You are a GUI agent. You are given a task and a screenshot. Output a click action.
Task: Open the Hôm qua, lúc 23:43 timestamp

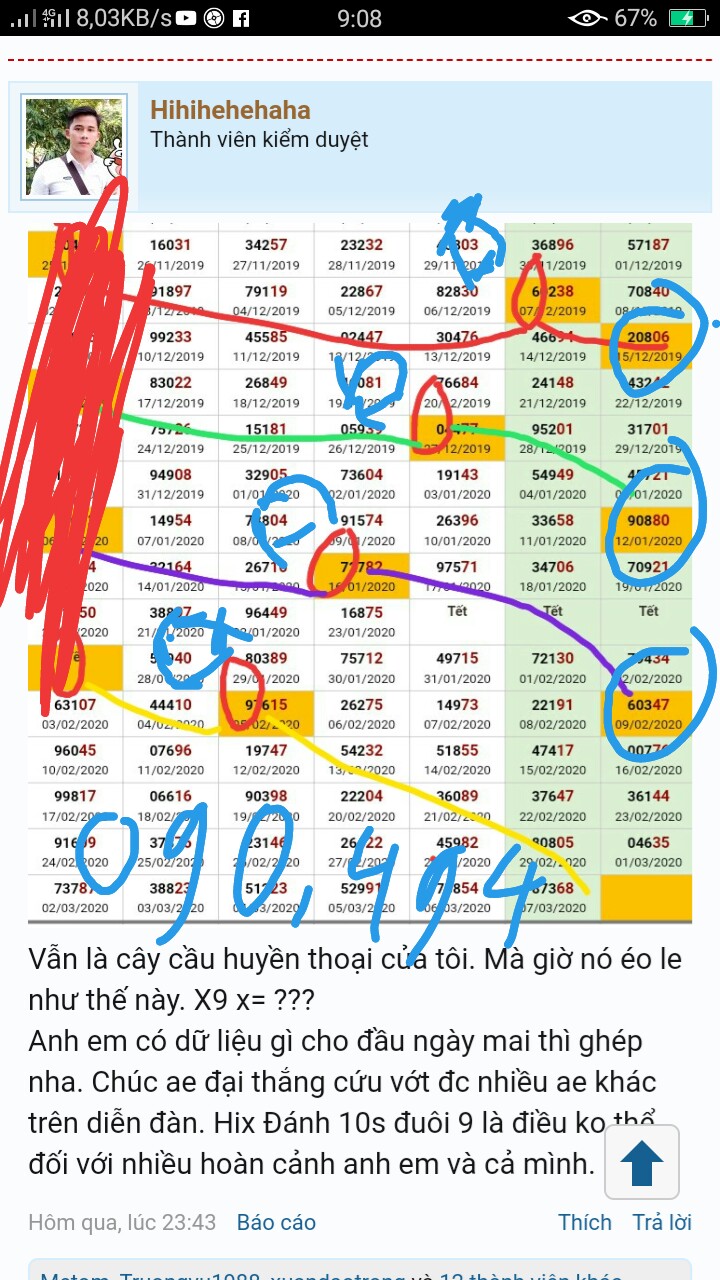coord(122,1222)
